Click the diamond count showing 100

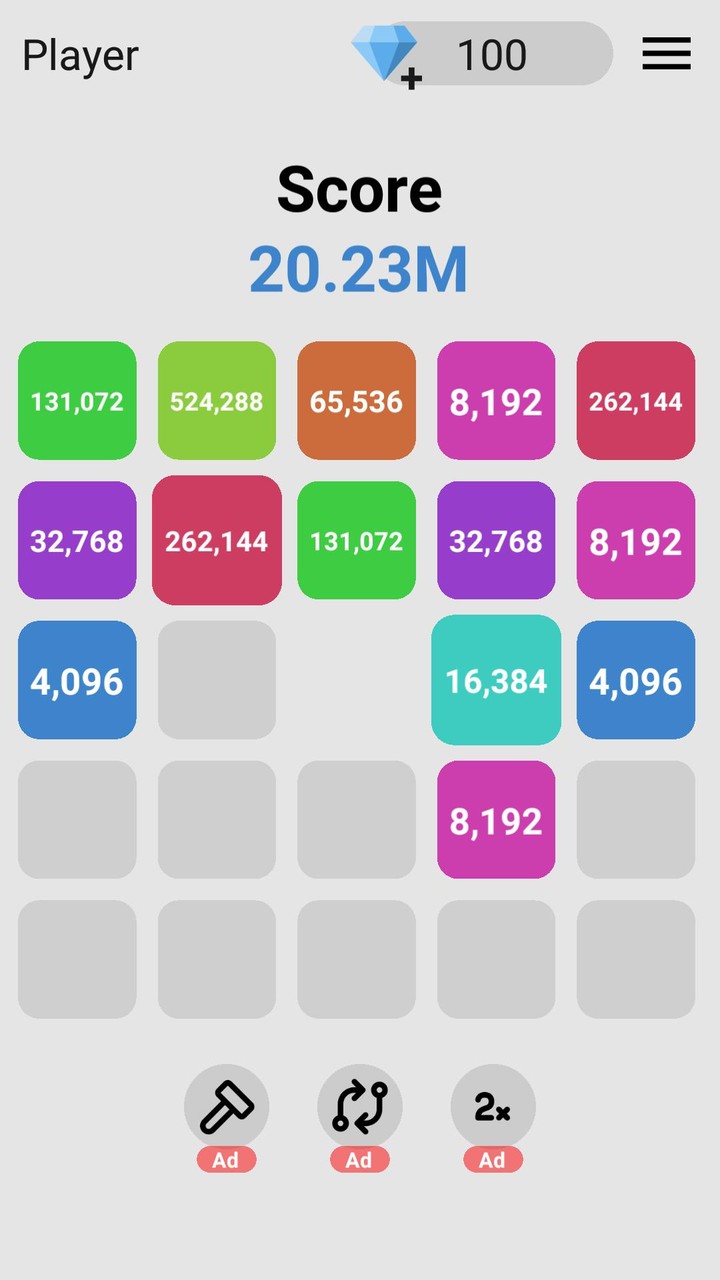click(492, 55)
